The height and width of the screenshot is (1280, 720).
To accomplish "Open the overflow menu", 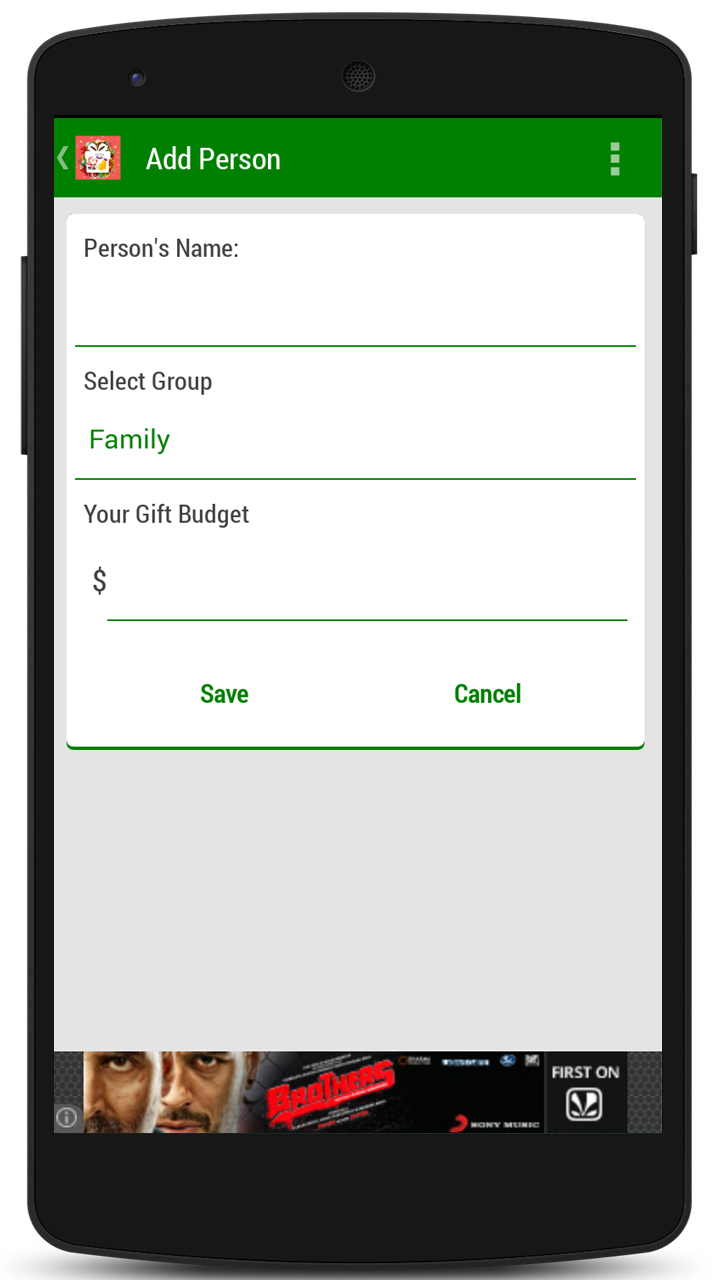I will click(x=615, y=159).
